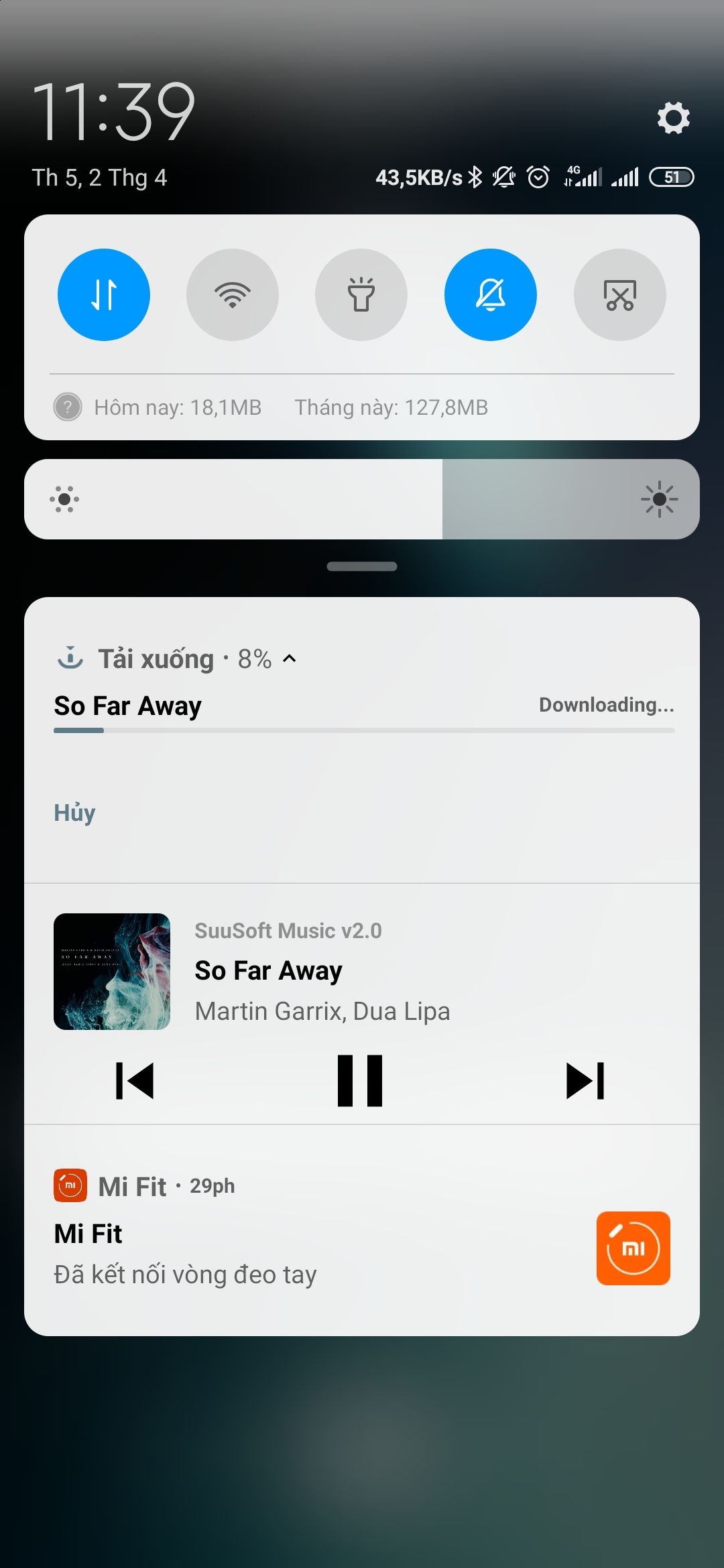This screenshot has height=1568, width=724.
Task: Tap the quick settings panel handle
Action: 362,566
